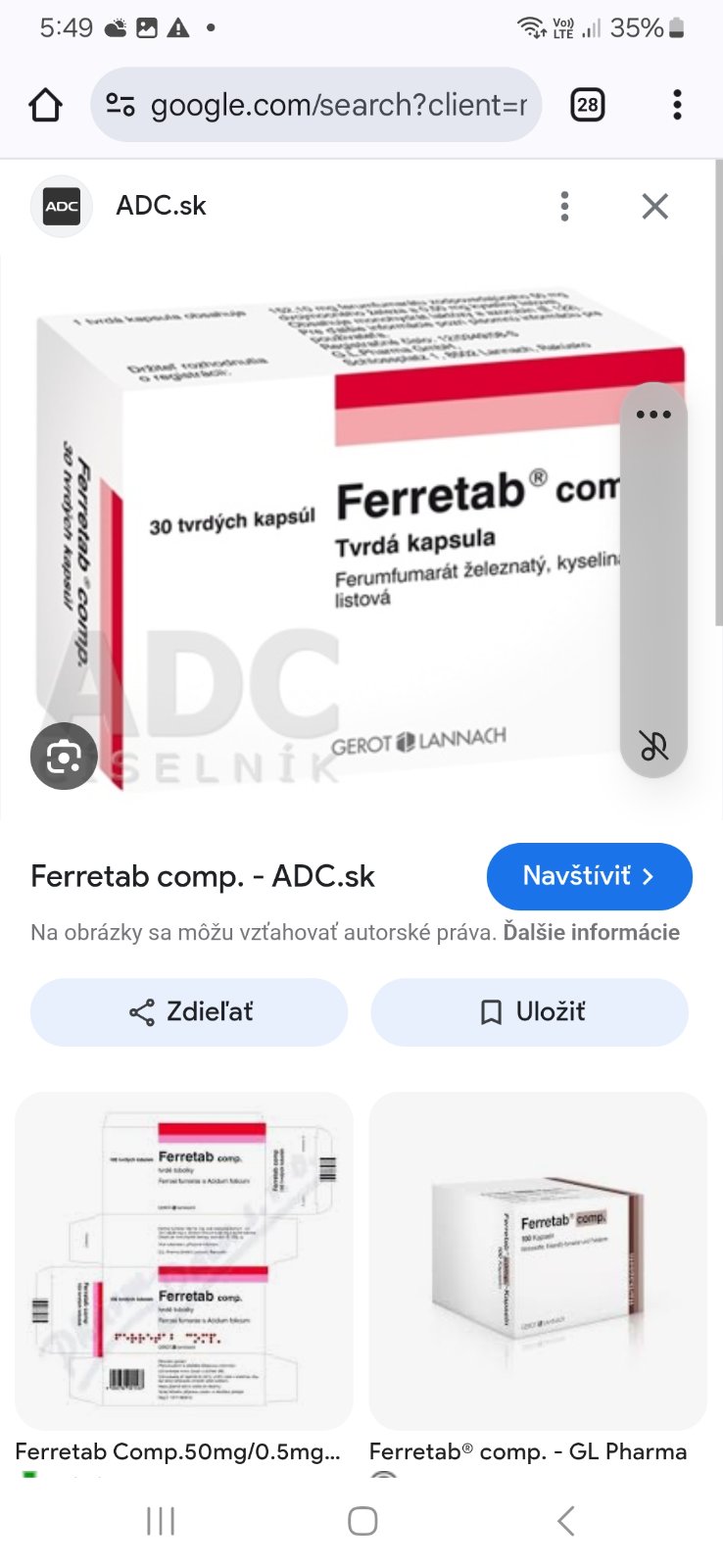Go back using the system back button
The height and width of the screenshot is (1568, 723).
point(565,1521)
